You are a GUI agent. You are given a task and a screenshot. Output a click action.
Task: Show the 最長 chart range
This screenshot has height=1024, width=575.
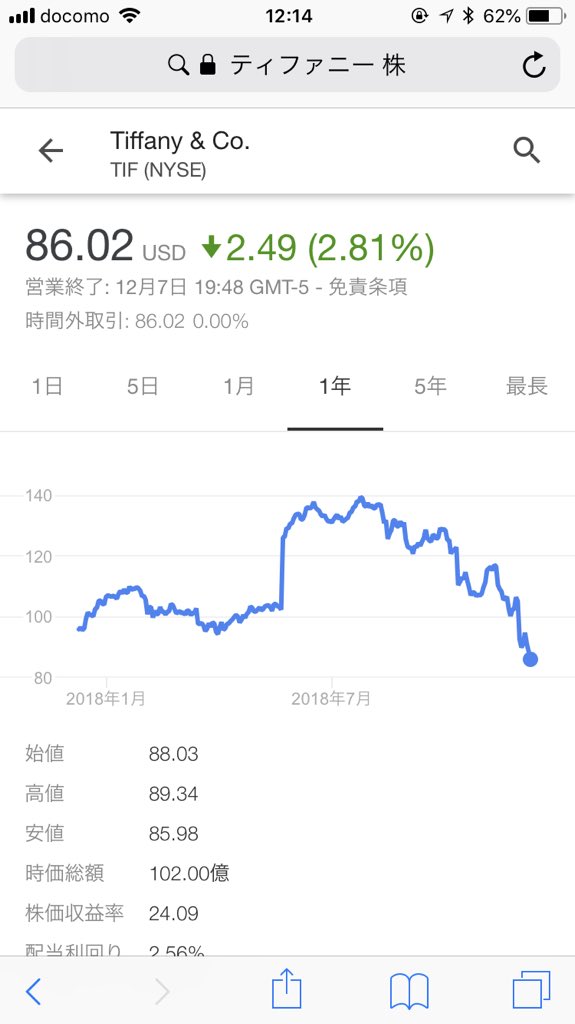527,386
